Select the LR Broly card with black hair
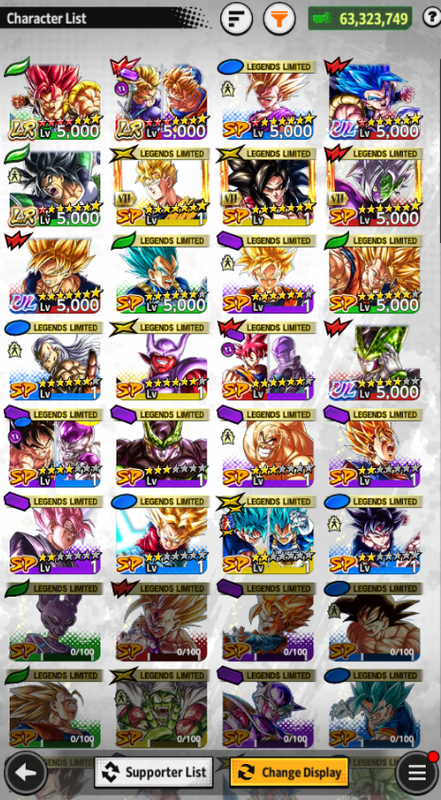 [x=55, y=188]
